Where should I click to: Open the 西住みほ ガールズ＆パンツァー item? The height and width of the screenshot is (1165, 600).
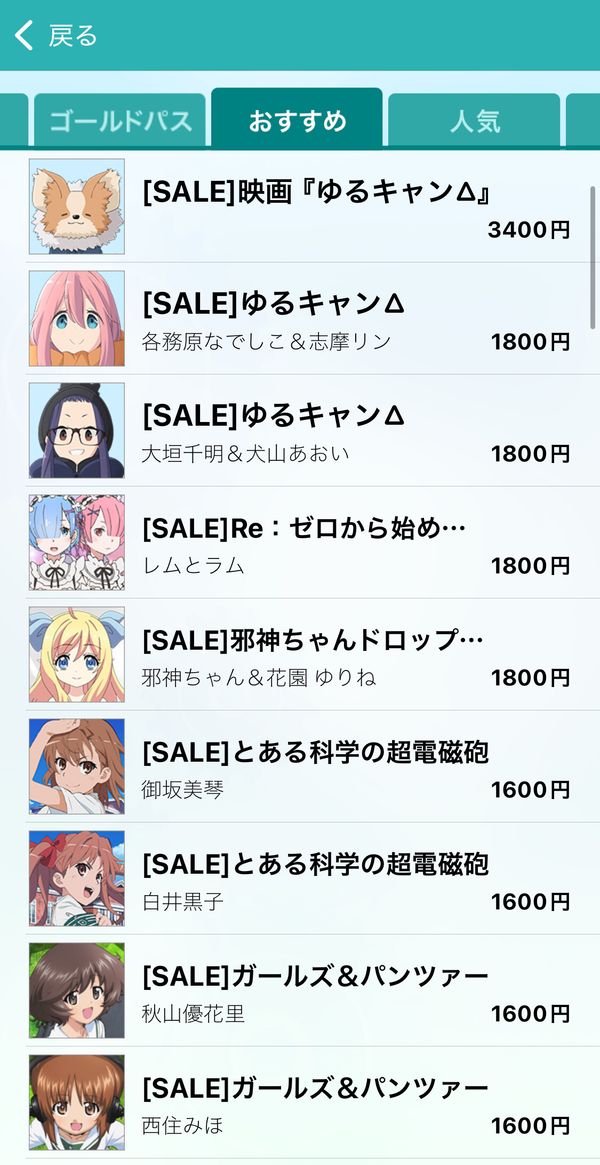(300, 1103)
